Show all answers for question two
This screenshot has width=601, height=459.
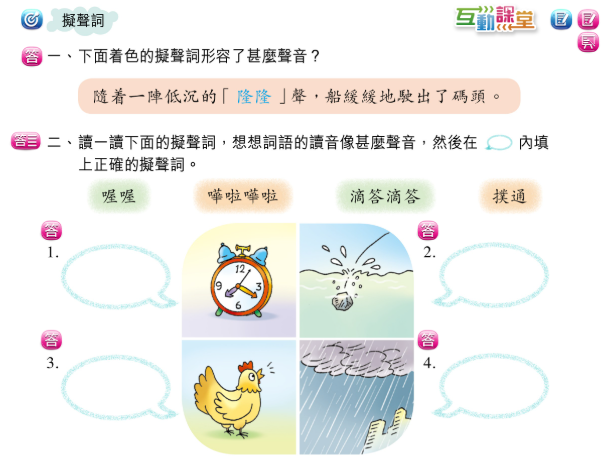[x=25, y=142]
